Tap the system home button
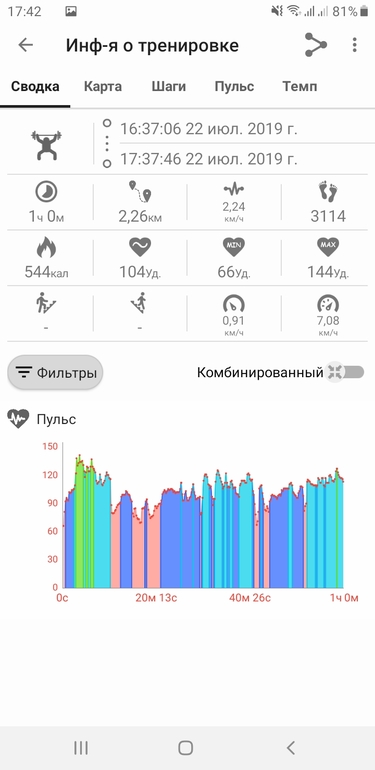375x770 pixels. 186,748
